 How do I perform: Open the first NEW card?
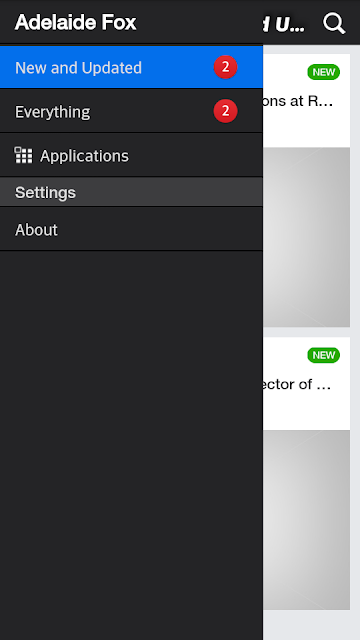306,190
